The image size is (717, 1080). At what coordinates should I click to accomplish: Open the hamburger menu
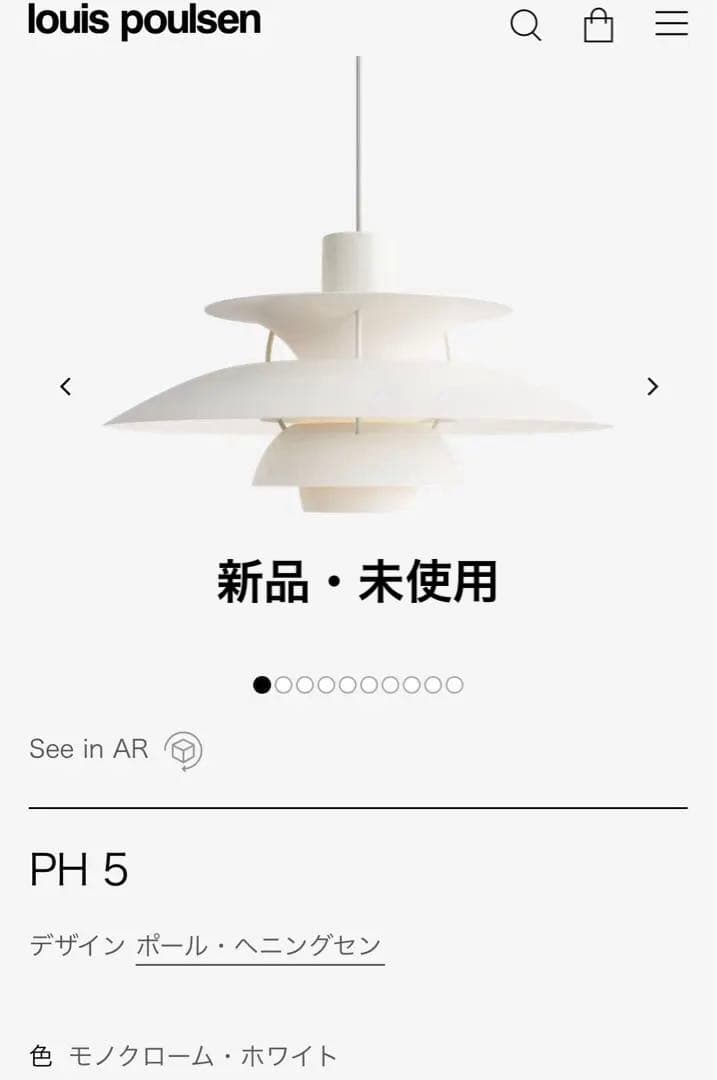pyautogui.click(x=671, y=24)
